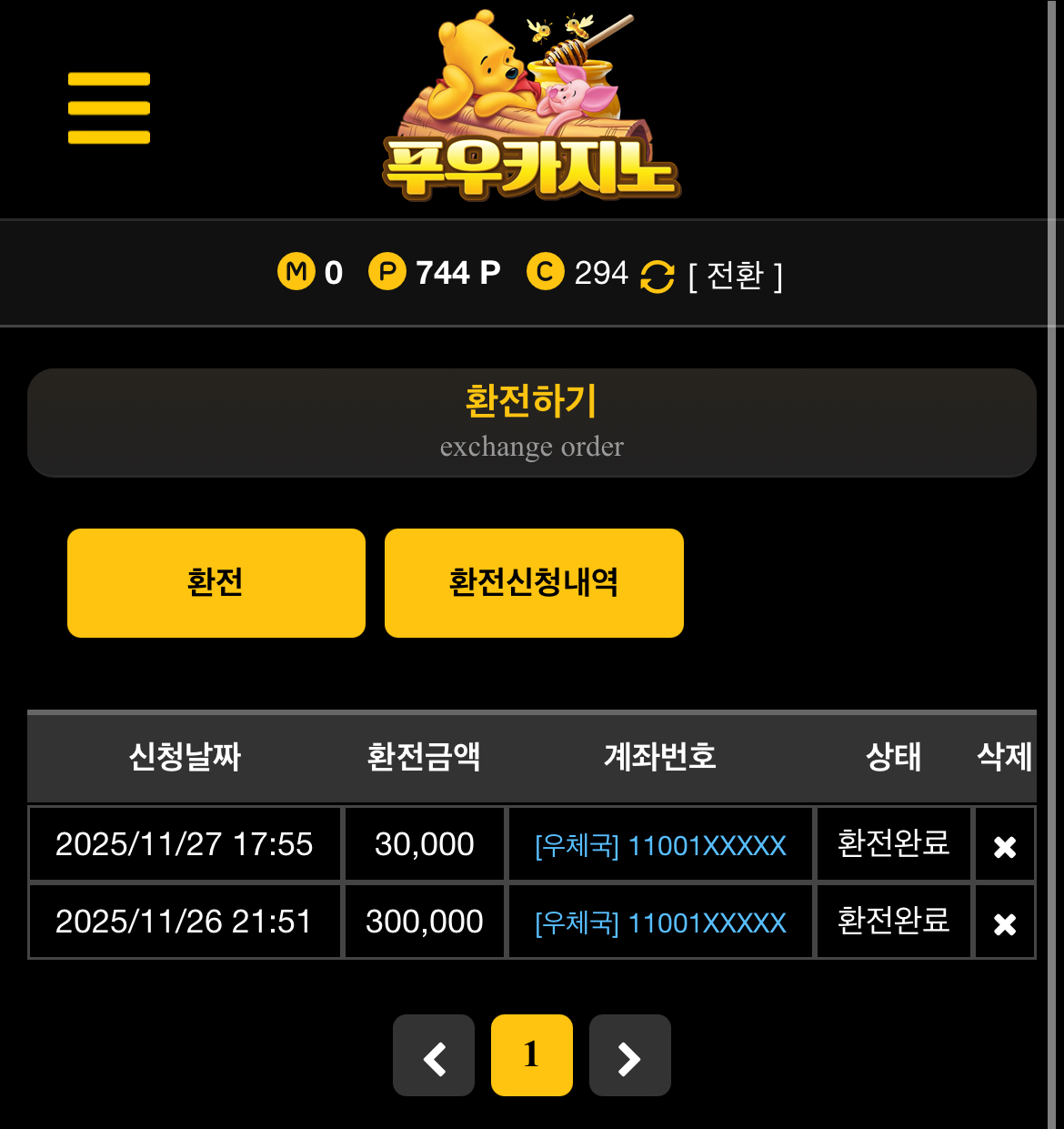Open the hamburger menu
The height and width of the screenshot is (1129, 1064).
109,108
